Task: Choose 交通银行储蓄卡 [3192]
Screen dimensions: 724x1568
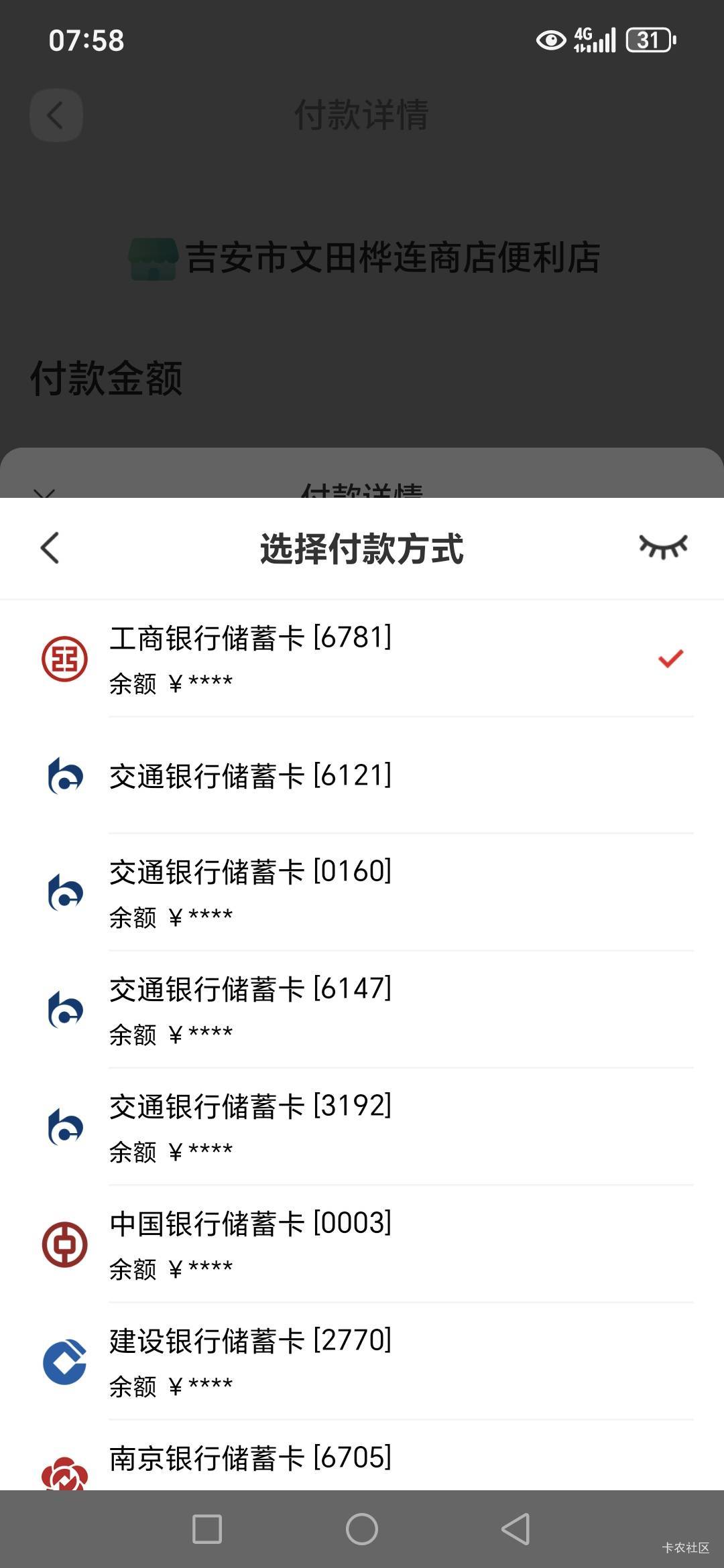Action: (x=362, y=1127)
